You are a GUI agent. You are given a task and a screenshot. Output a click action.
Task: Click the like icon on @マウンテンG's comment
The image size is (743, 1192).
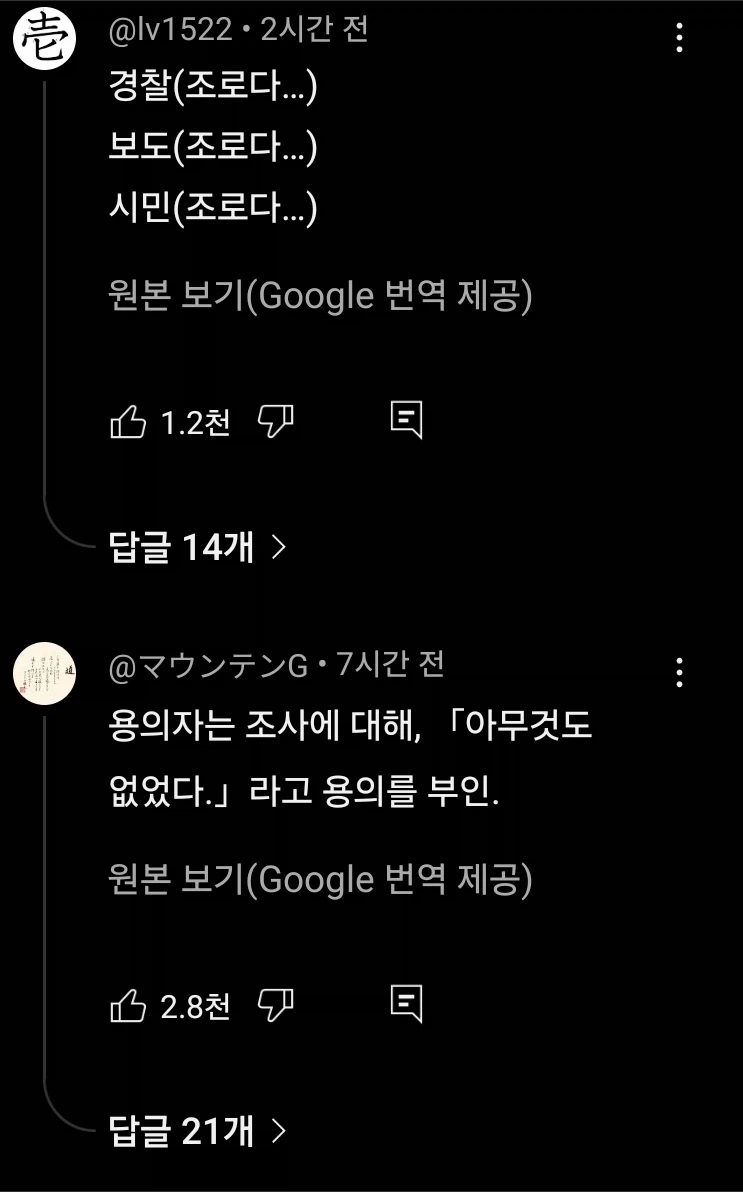[x=126, y=1008]
